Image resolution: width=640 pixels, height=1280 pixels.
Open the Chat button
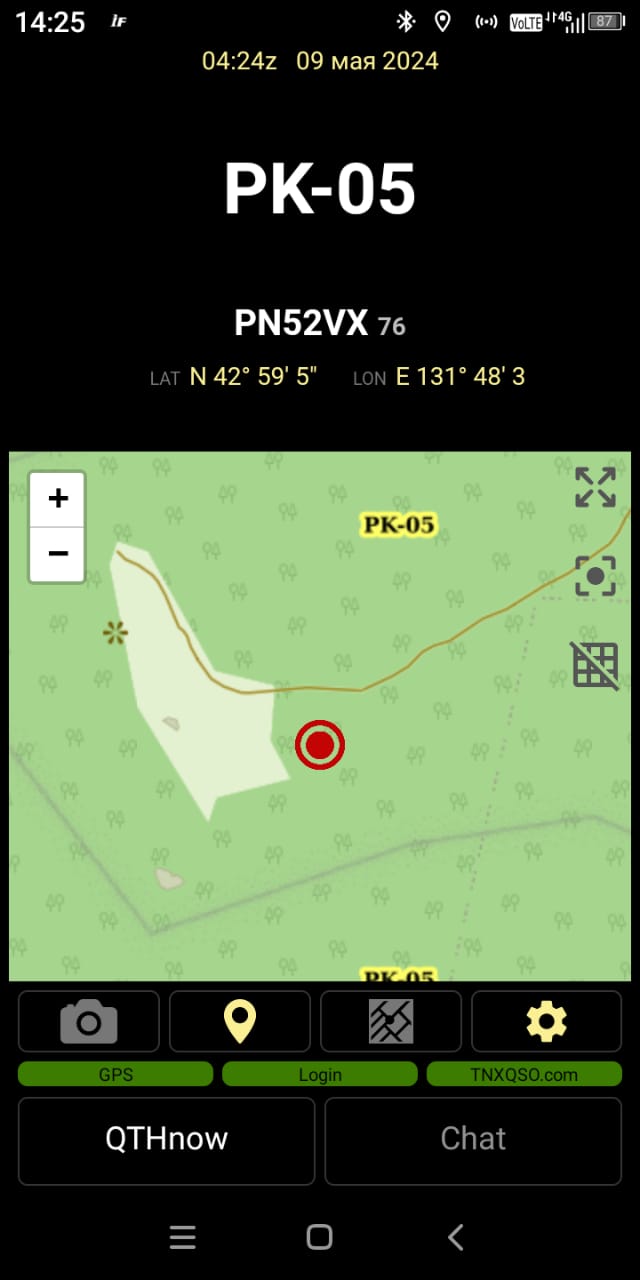click(x=473, y=1141)
